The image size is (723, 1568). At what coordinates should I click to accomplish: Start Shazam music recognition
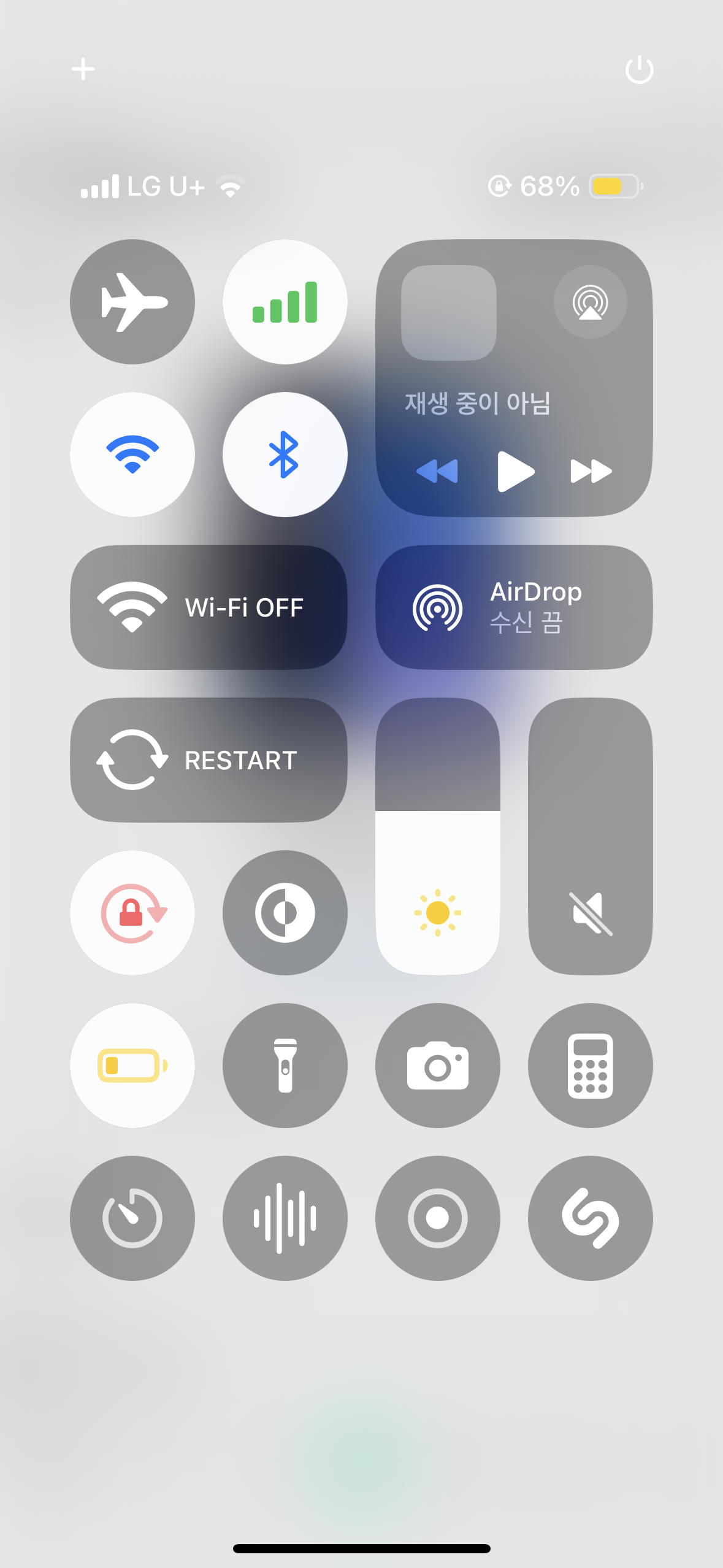[x=591, y=1218]
